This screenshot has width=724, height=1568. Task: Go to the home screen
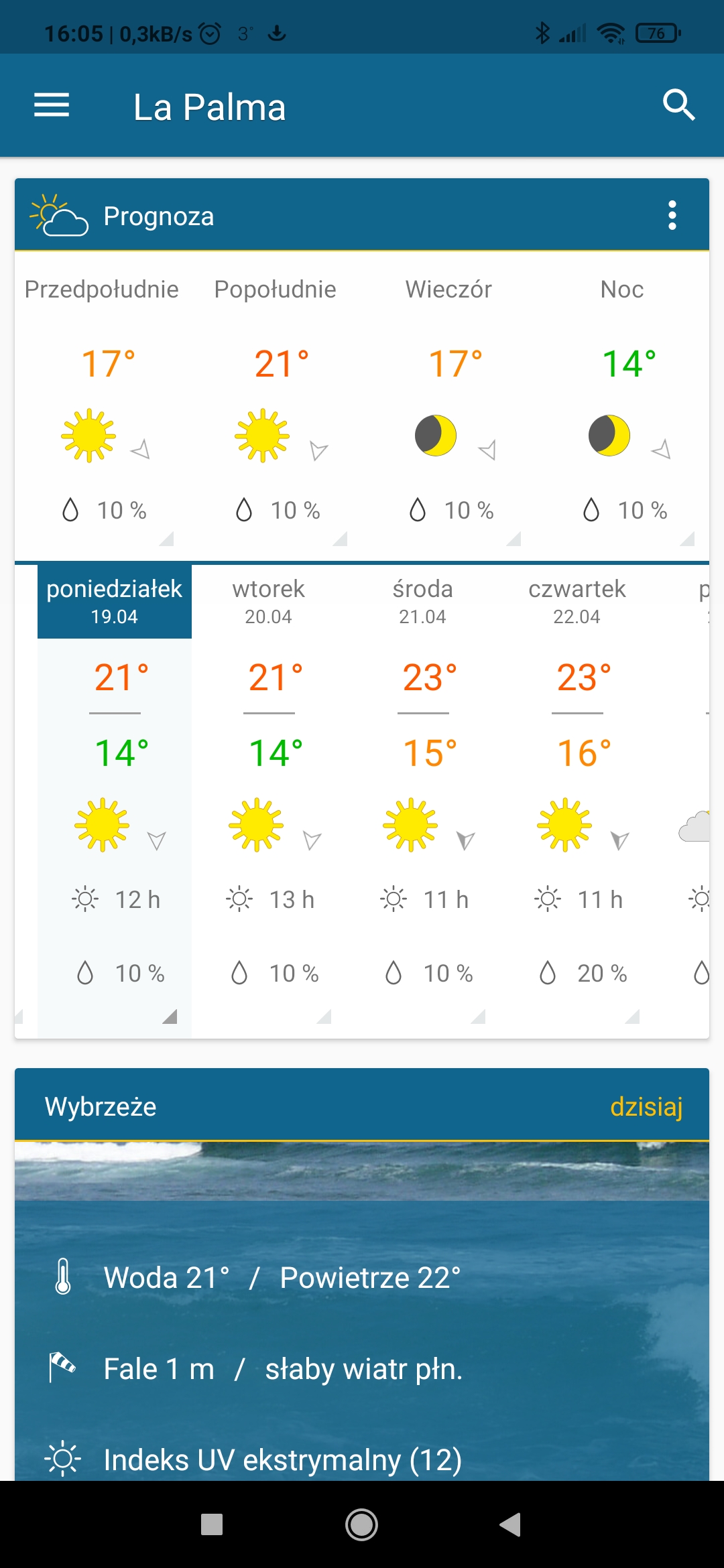pos(362,1524)
